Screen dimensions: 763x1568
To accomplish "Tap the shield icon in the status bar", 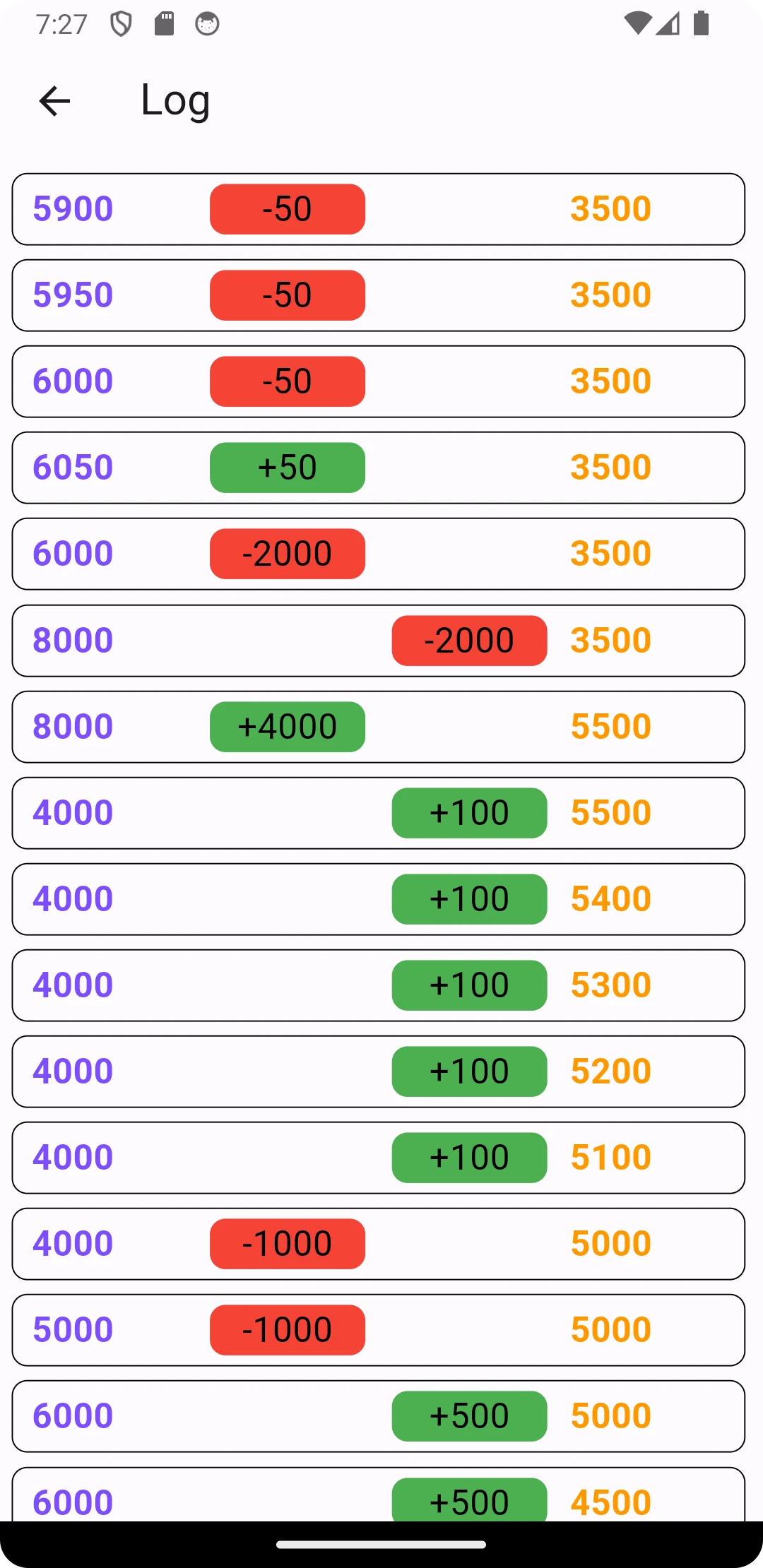I will click(120, 23).
